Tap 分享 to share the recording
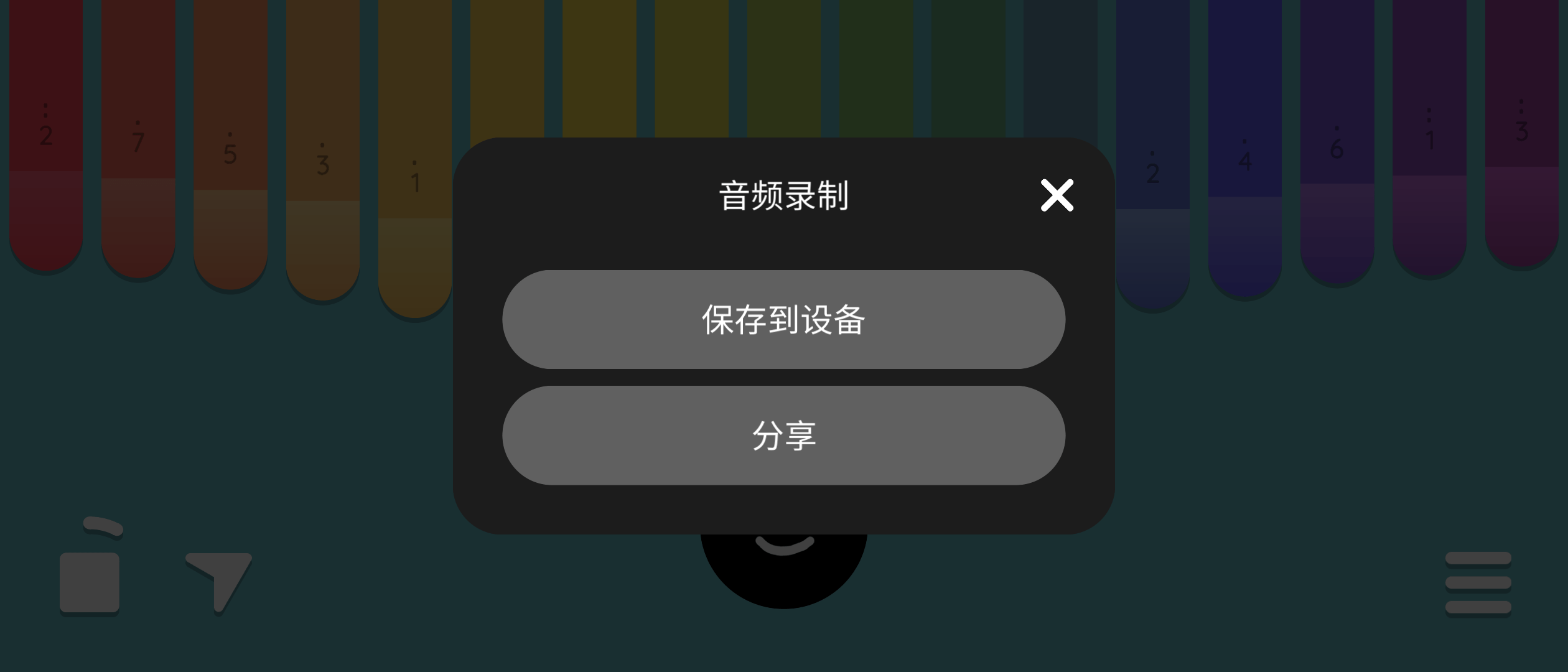The height and width of the screenshot is (672, 1568). point(783,435)
